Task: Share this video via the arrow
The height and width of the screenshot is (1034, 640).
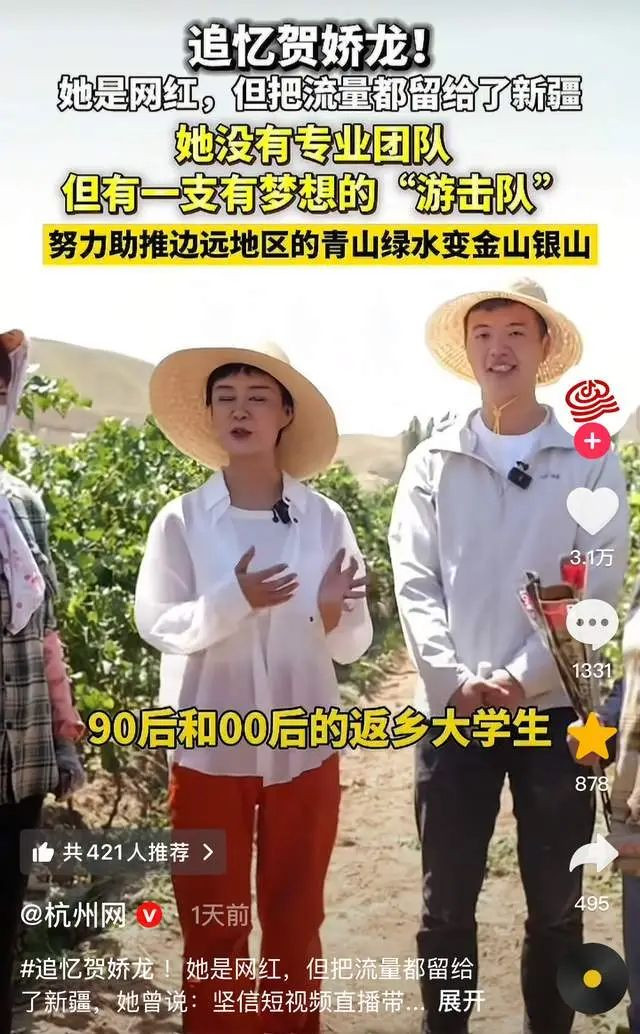Action: click(592, 855)
